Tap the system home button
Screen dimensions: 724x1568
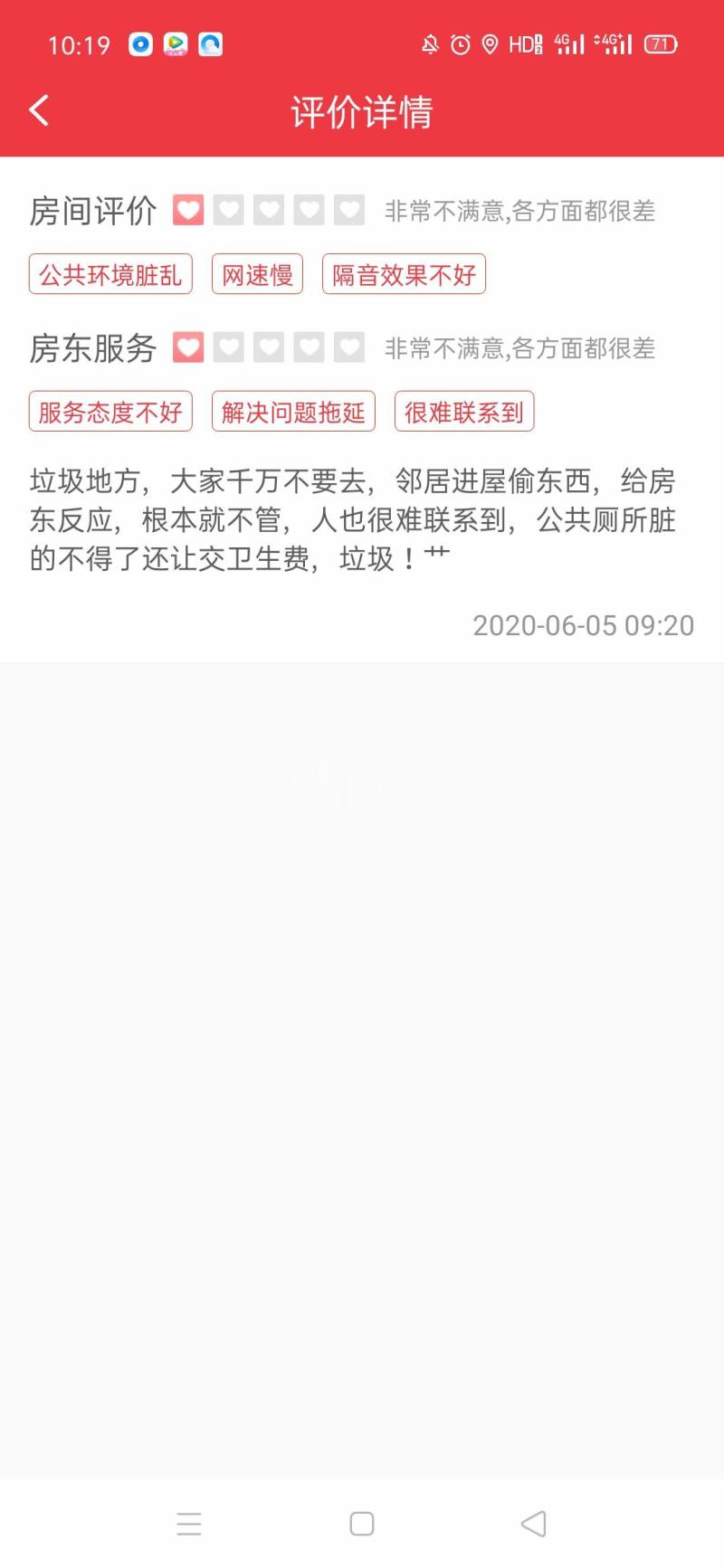tap(362, 1524)
